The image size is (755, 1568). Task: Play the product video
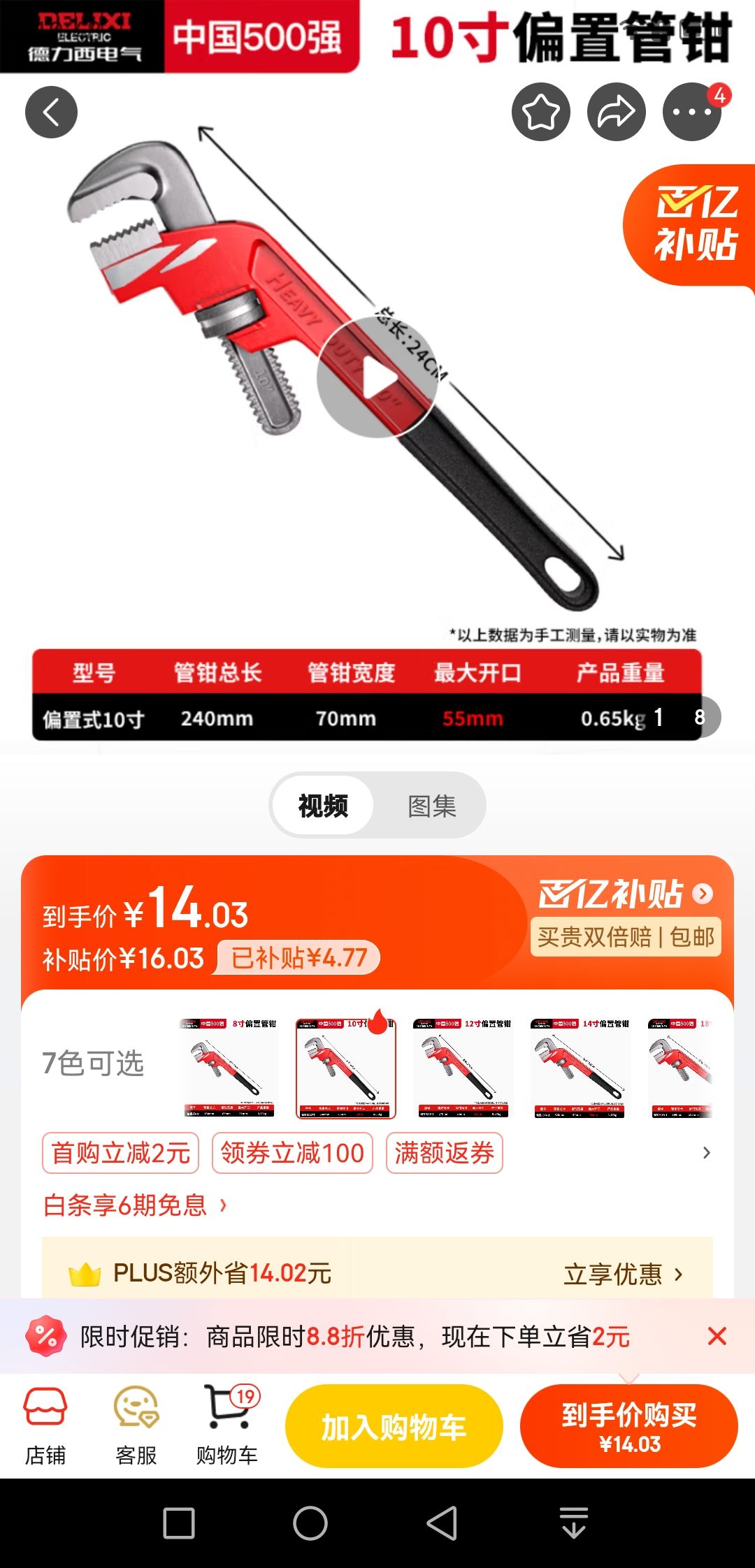377,377
